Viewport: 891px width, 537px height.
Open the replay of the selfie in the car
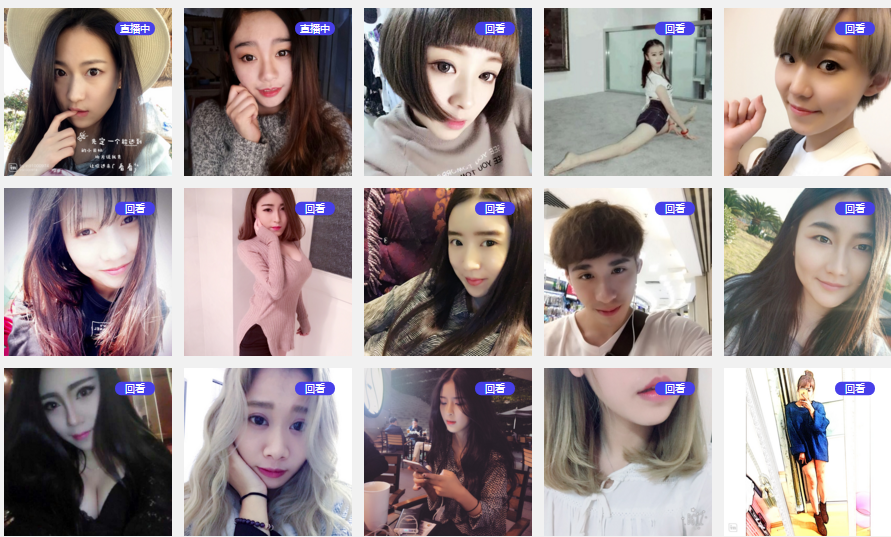(x=448, y=272)
